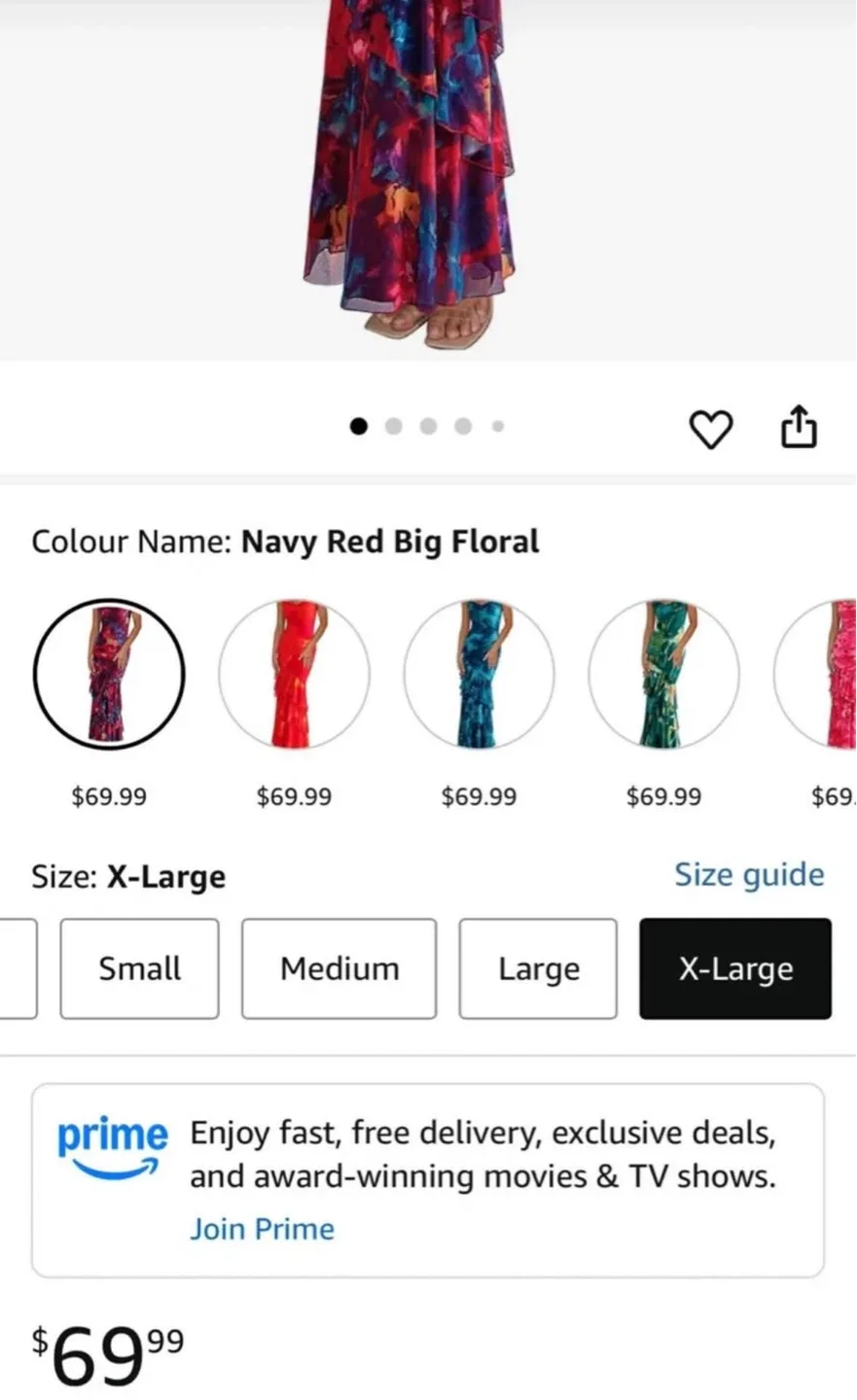Confirm the X-Large size button
Image resolution: width=857 pixels, height=1400 pixels.
coord(734,968)
